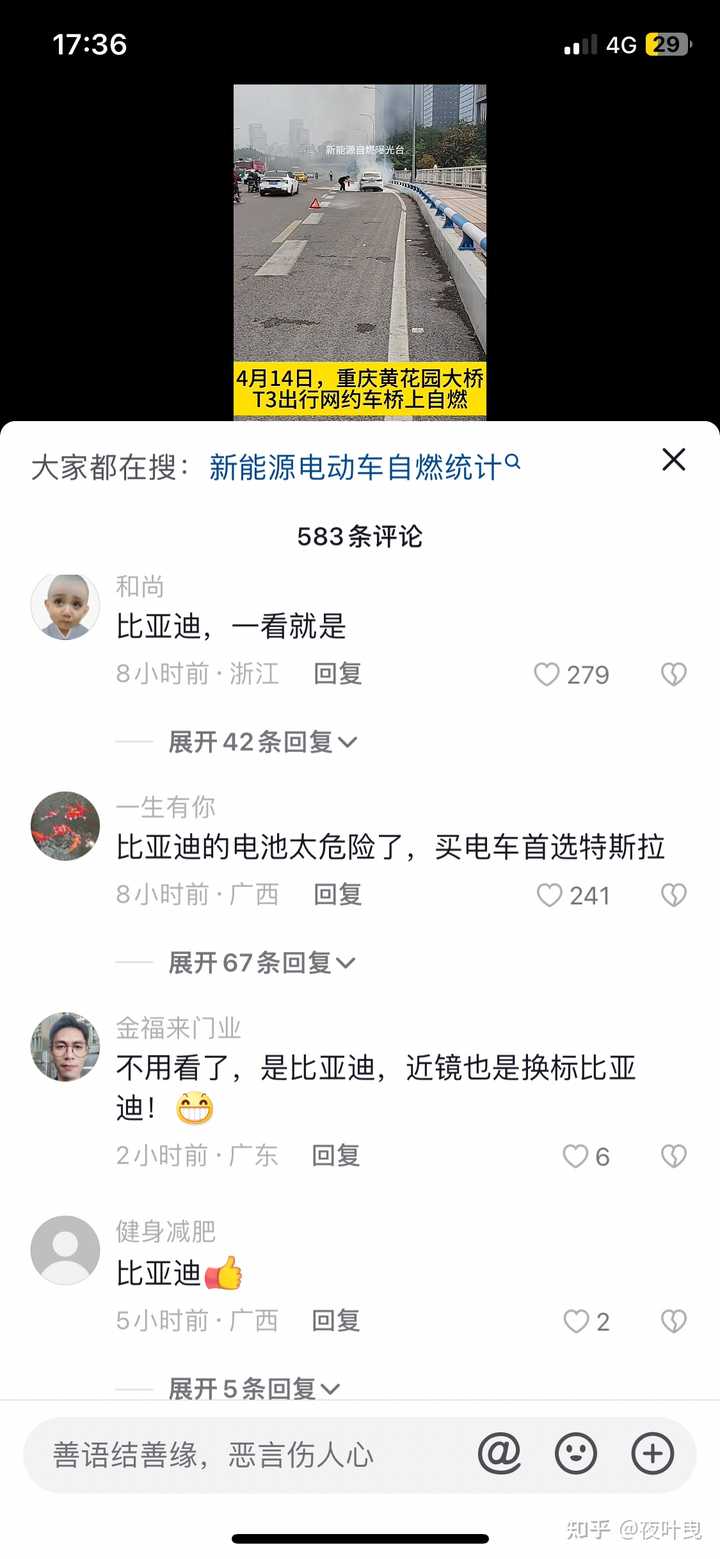Screen dimensions: 720x1559
Task: Expand 67 replies under 一生有你's comment
Action: 261,963
